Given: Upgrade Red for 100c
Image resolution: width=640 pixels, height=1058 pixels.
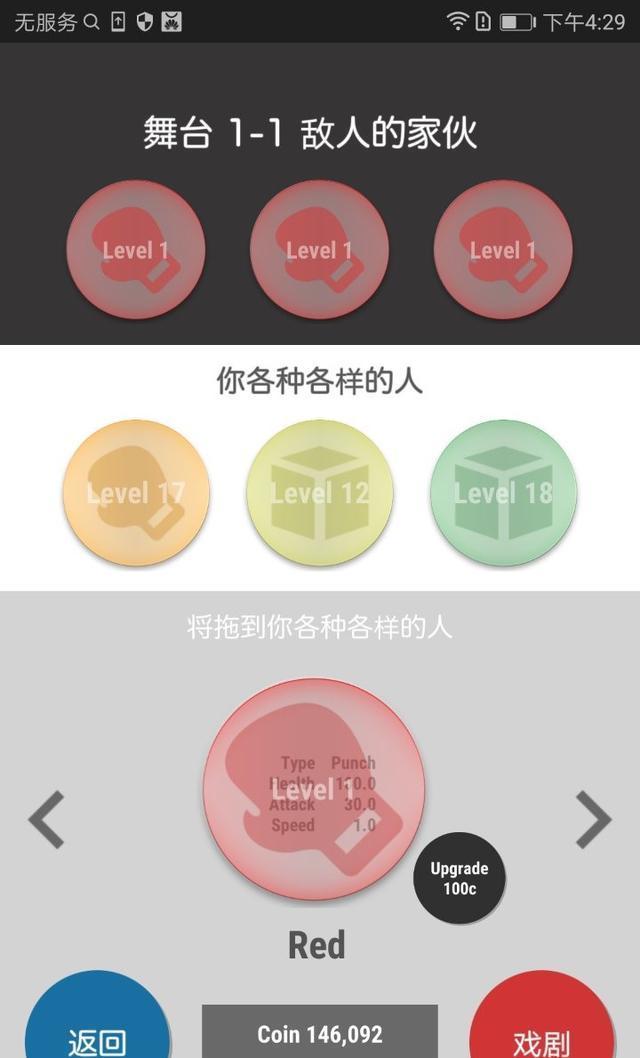Looking at the screenshot, I should pos(459,878).
